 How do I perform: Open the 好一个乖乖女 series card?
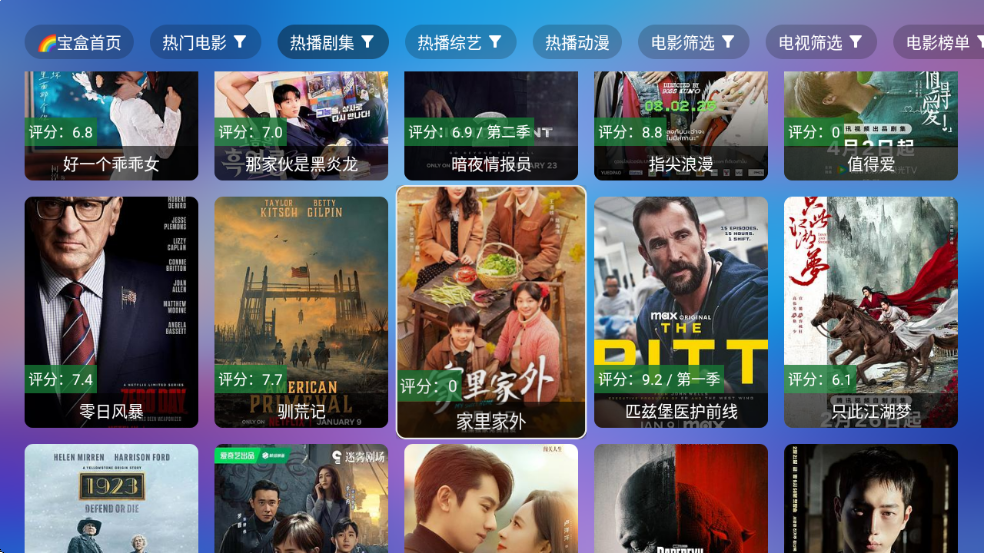coord(111,125)
